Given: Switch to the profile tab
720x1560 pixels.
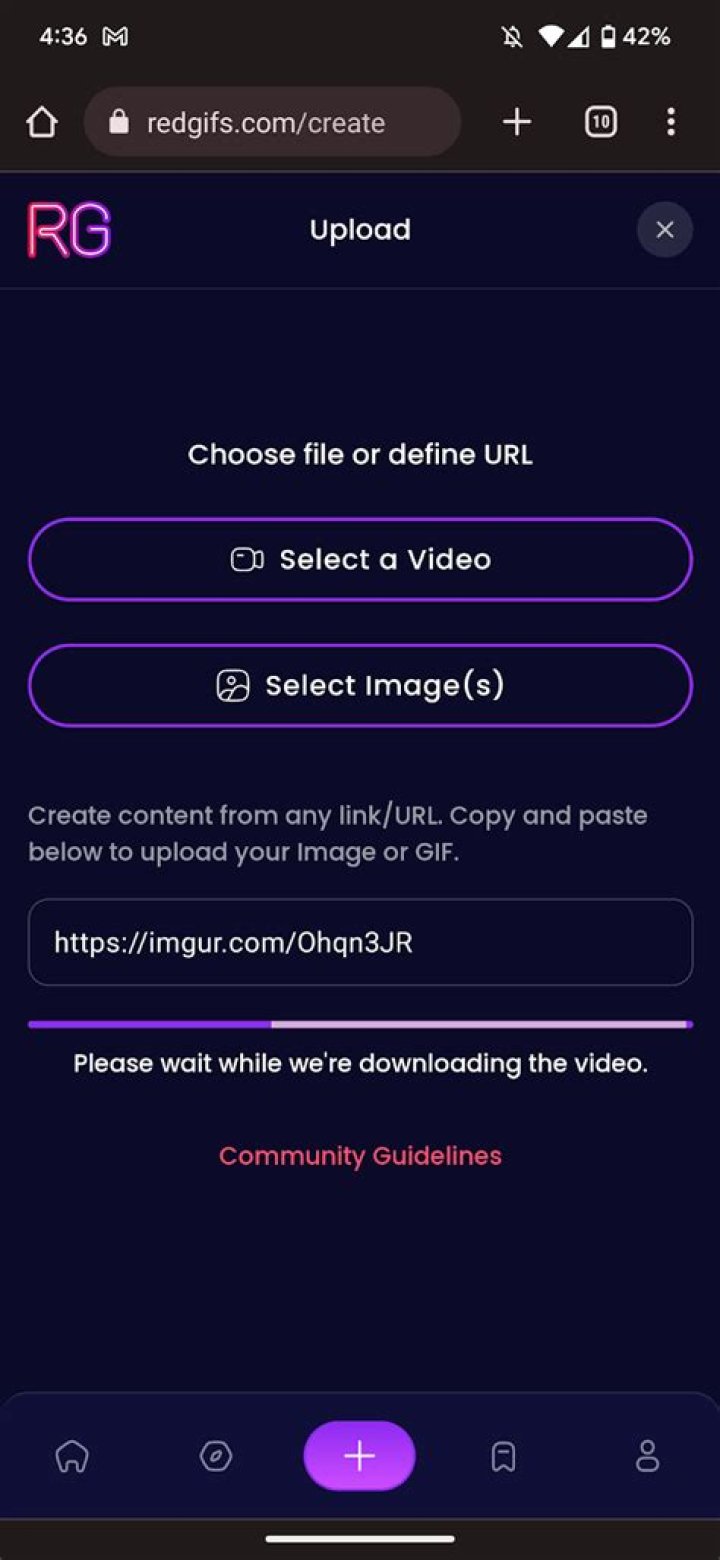Looking at the screenshot, I should pos(648,1456).
